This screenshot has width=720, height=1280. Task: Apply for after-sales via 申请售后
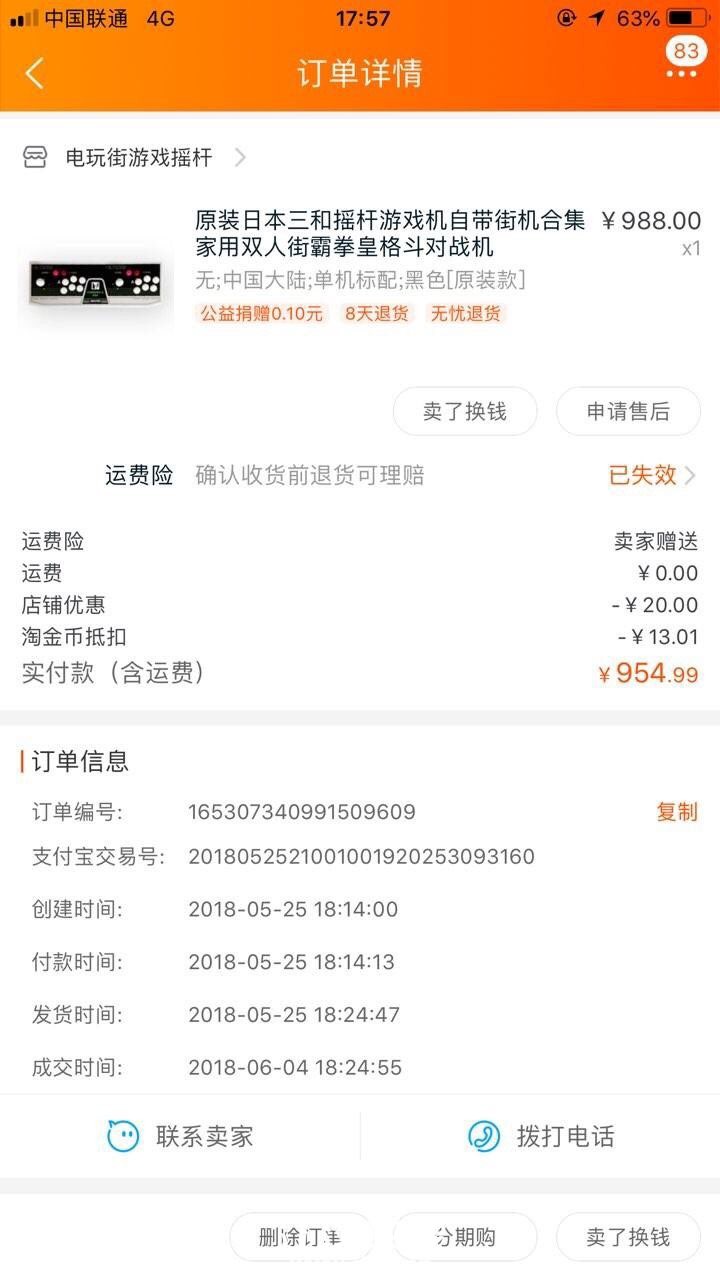click(628, 411)
